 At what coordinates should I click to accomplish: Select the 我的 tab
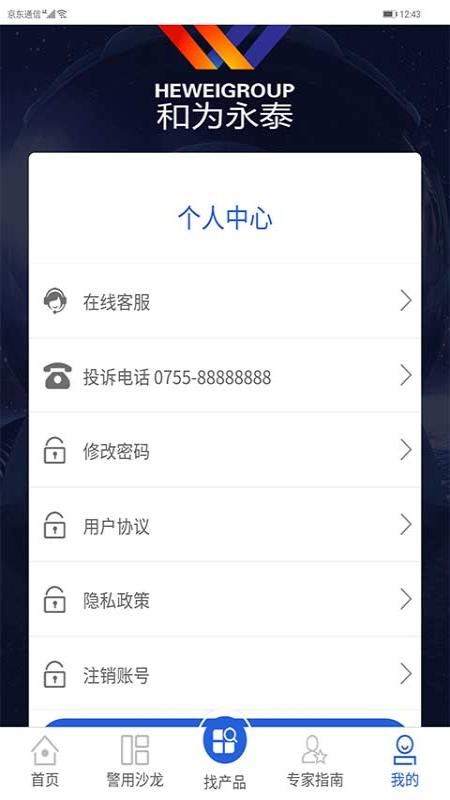405,762
